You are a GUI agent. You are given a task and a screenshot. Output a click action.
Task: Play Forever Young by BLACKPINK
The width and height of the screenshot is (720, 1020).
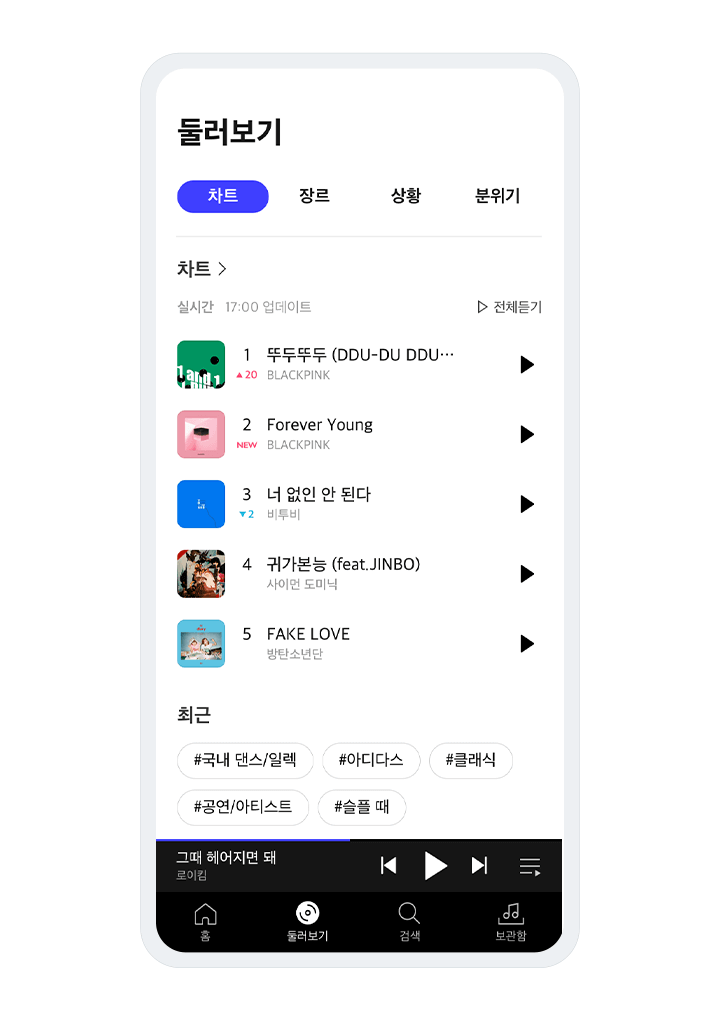(x=527, y=435)
